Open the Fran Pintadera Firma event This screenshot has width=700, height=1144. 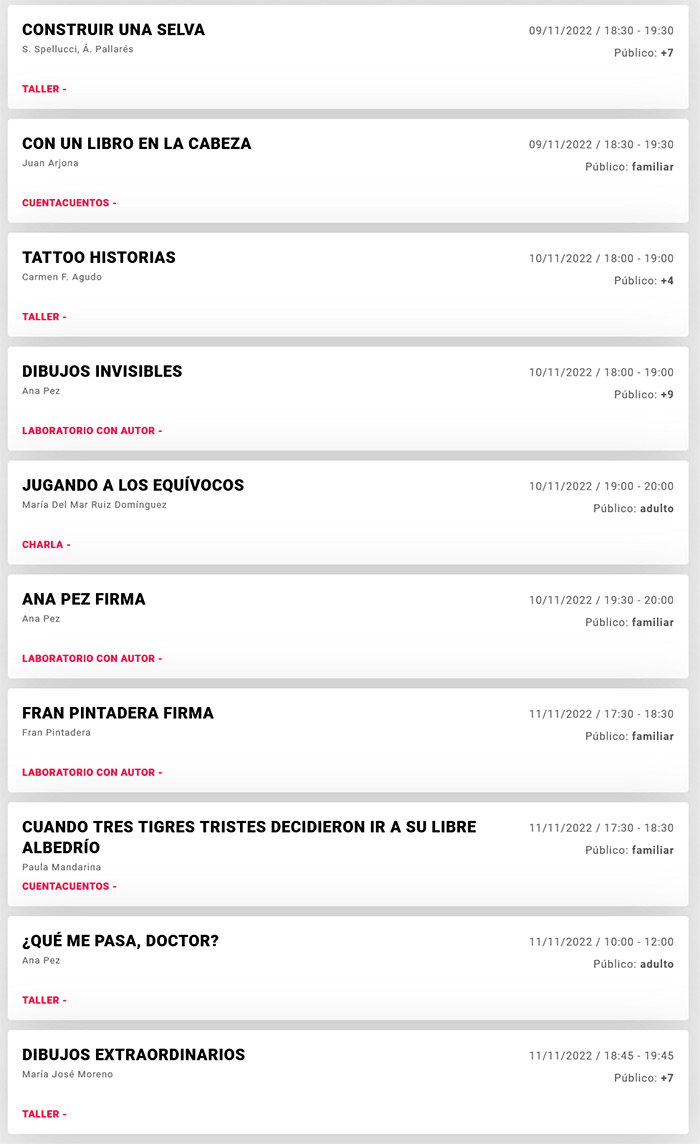(x=348, y=740)
